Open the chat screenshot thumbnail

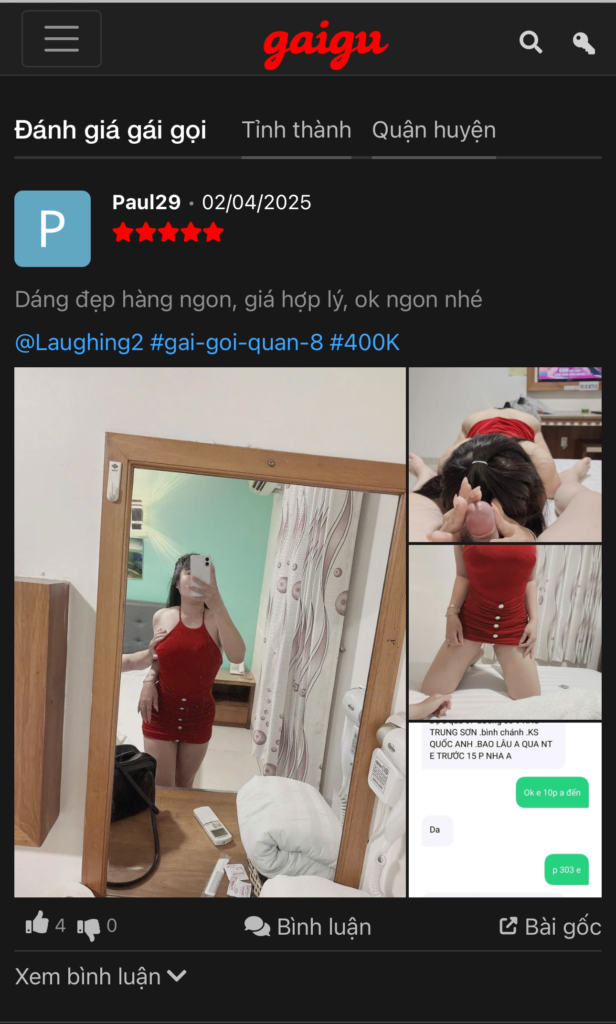point(505,810)
